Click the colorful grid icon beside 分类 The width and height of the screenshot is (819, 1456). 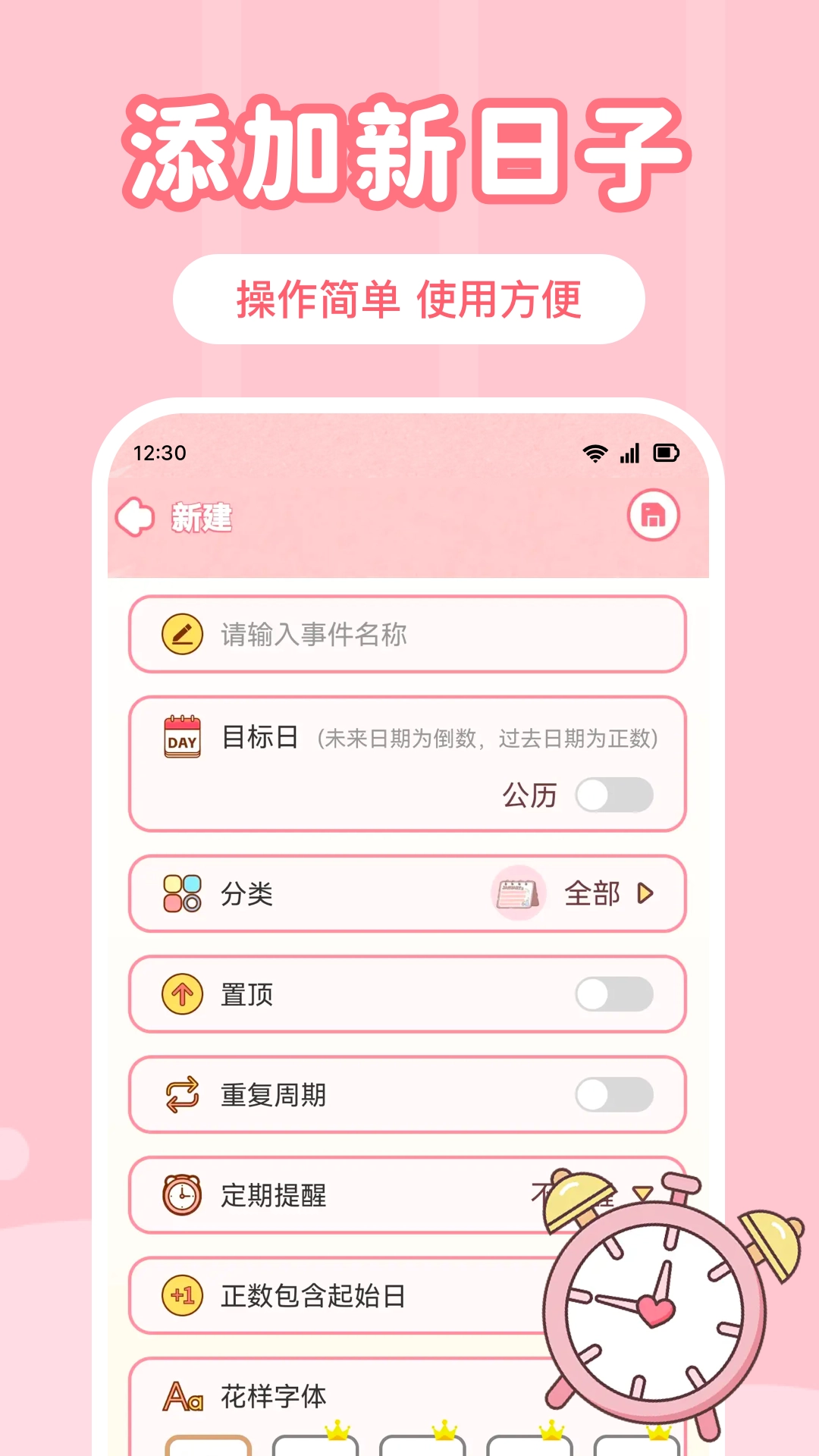click(x=180, y=895)
